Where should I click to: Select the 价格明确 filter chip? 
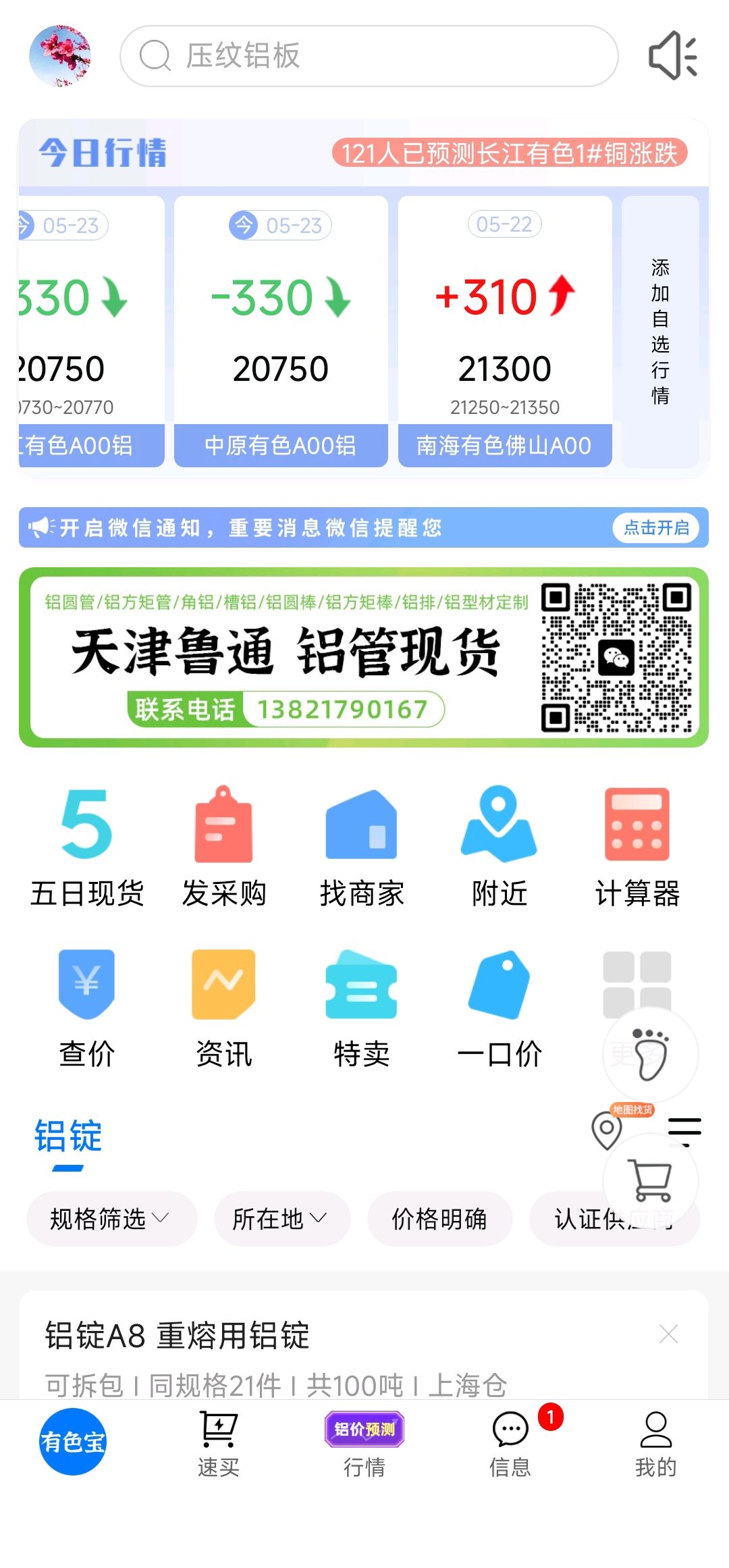439,1219
